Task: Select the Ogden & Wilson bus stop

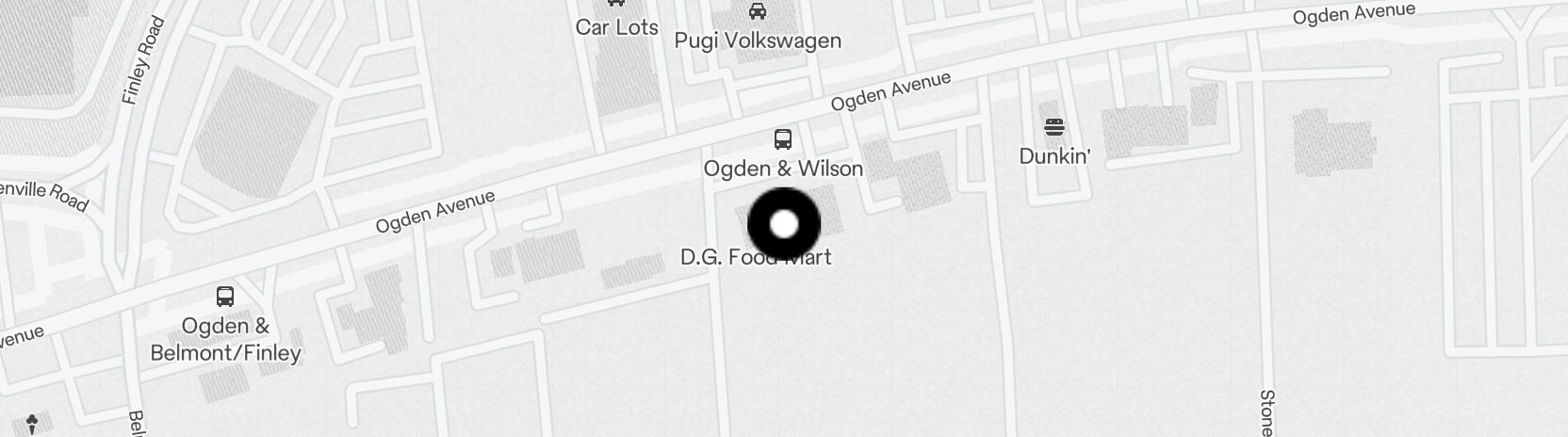Action: point(782,140)
